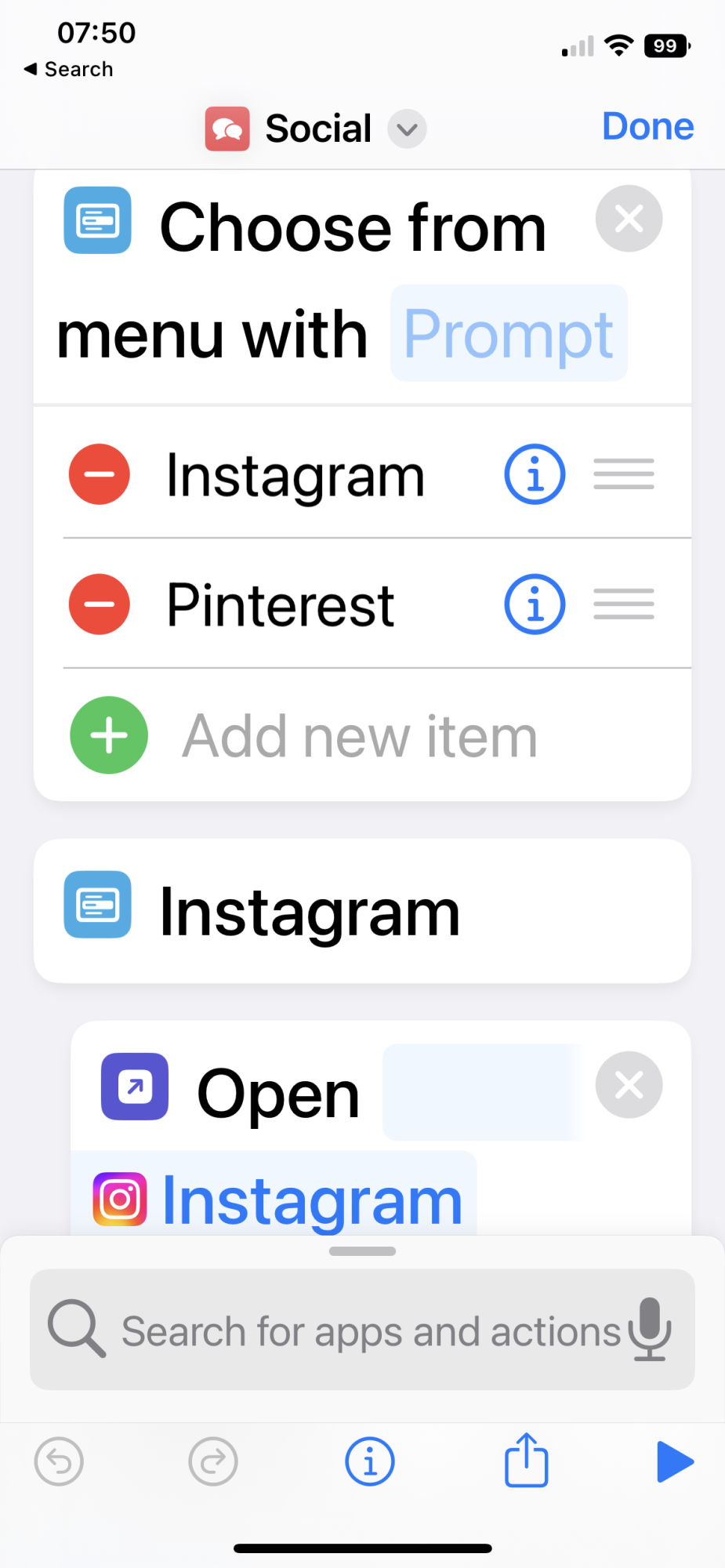Delete the Pinterest menu item

click(x=100, y=604)
